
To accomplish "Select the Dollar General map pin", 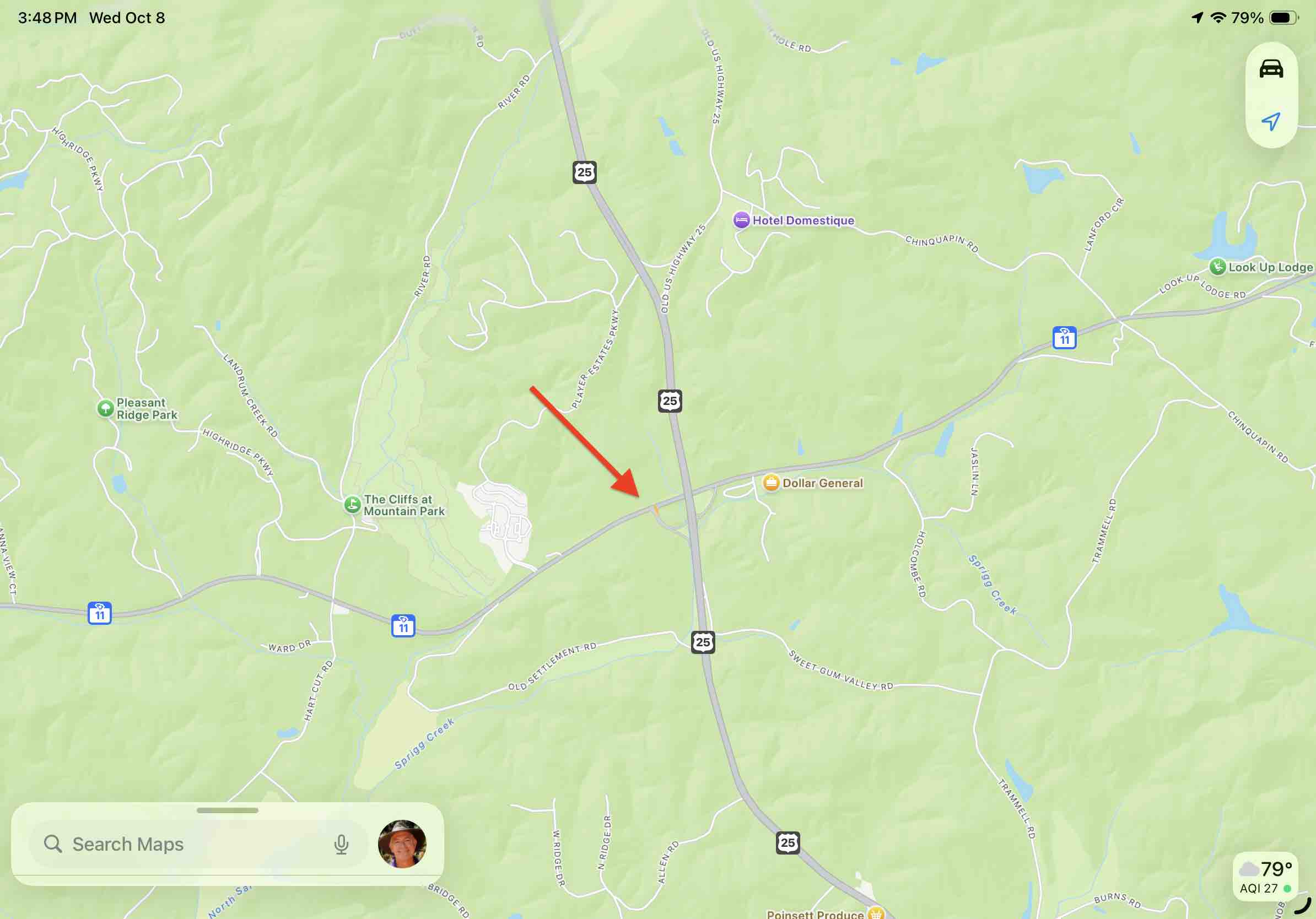I will 771,483.
